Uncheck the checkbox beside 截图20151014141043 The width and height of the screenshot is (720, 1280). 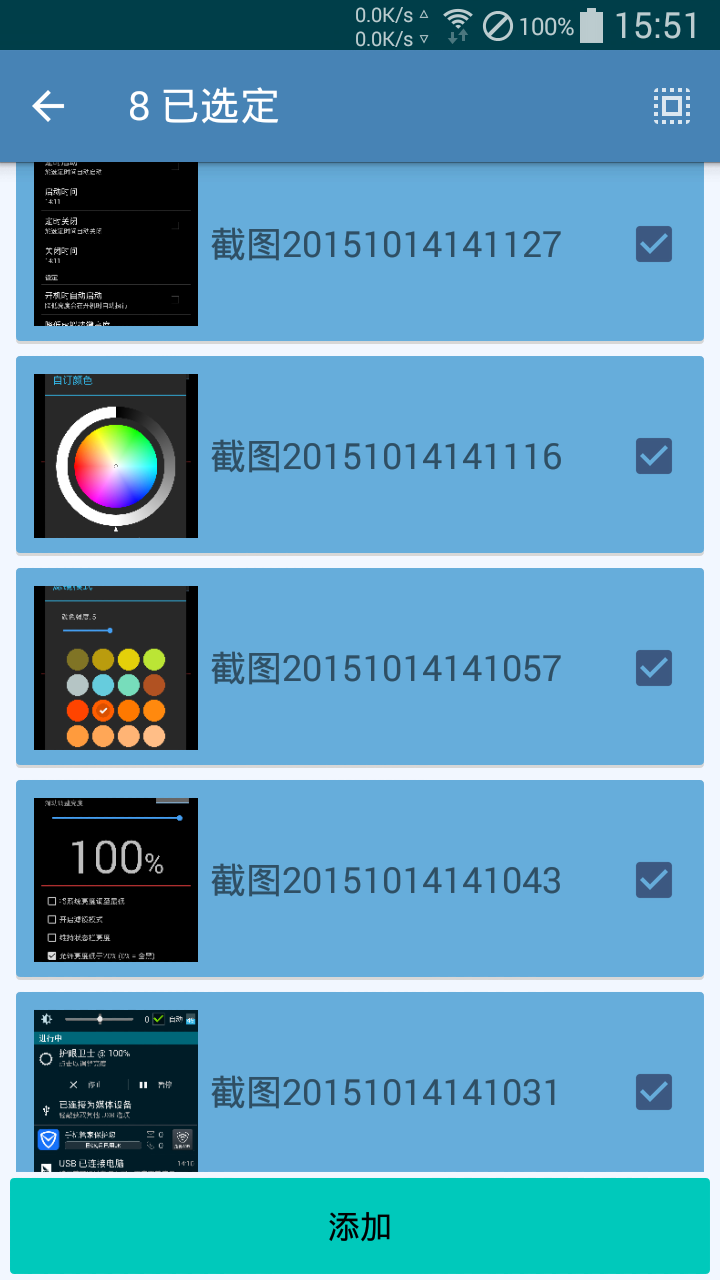[x=653, y=880]
